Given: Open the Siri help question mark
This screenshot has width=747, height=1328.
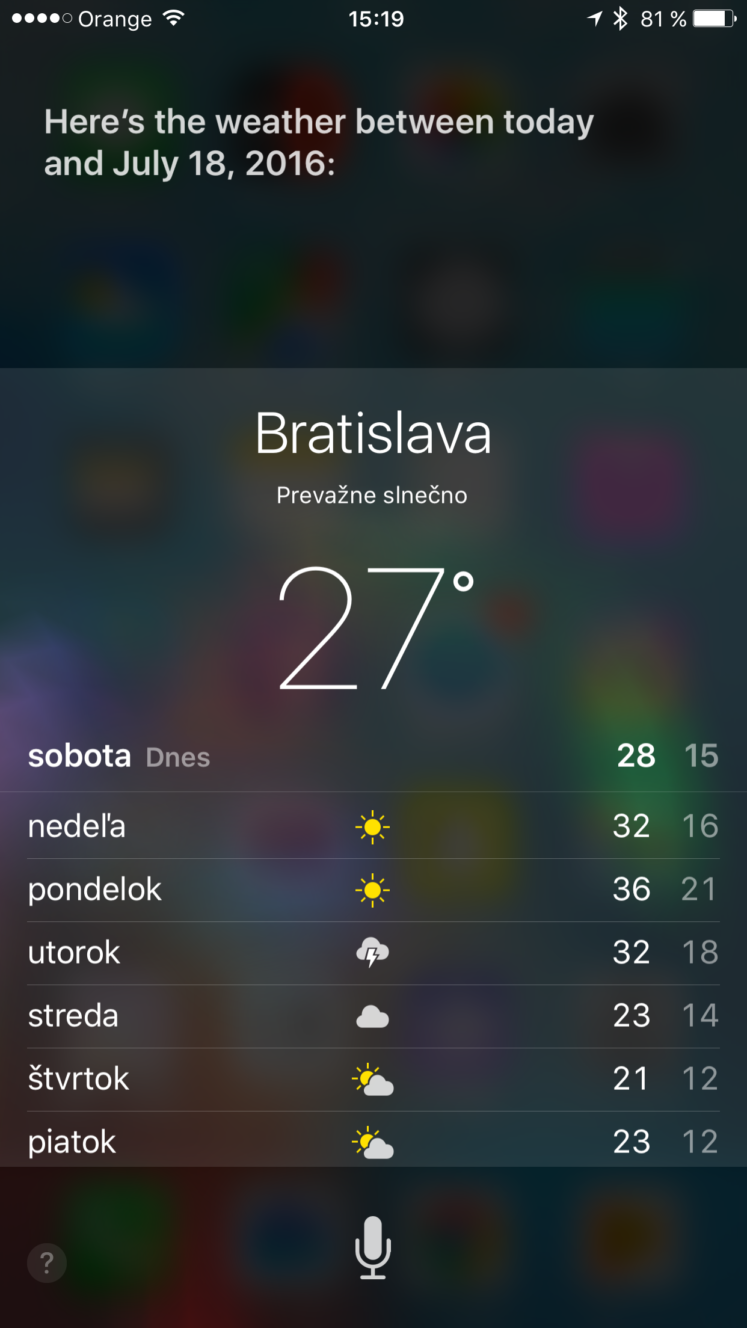Looking at the screenshot, I should click(x=46, y=1263).
